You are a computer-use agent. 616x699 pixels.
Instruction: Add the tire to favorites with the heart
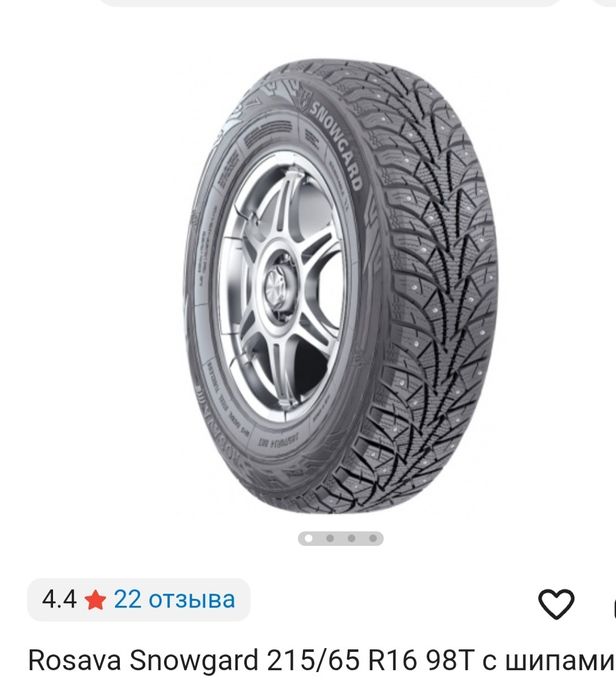coord(556,604)
